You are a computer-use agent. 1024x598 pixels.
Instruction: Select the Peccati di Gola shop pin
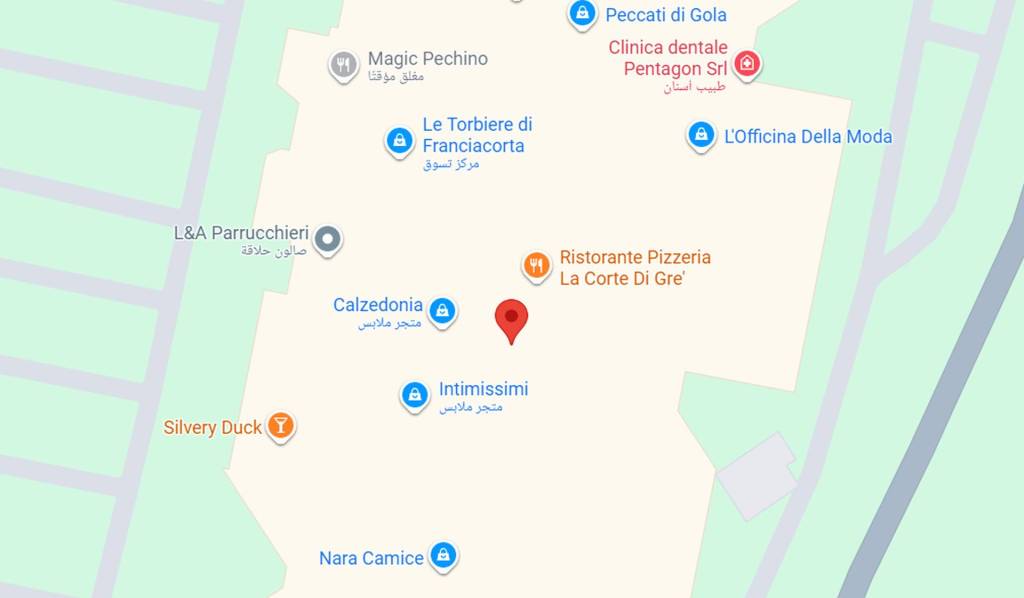(581, 14)
